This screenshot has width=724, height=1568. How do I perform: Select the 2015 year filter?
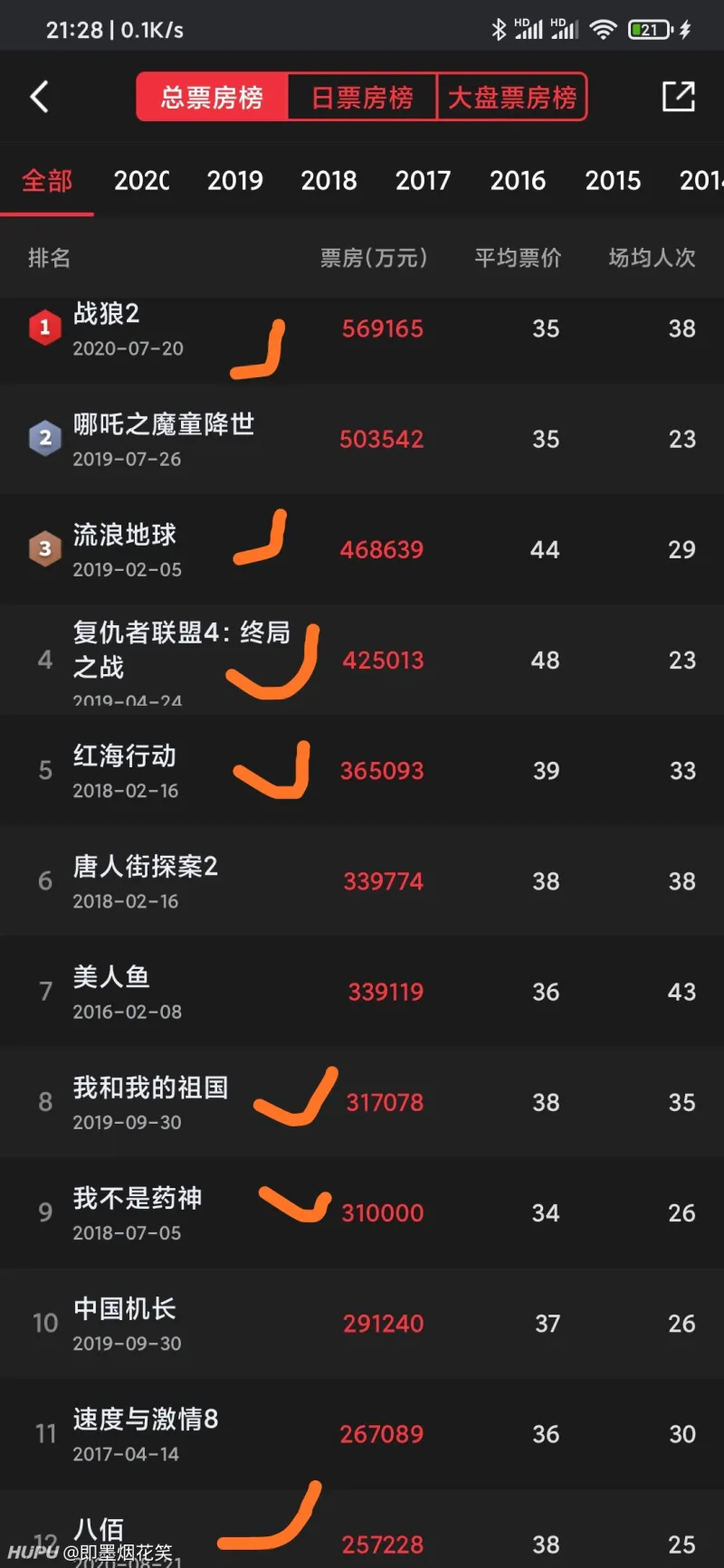613,180
